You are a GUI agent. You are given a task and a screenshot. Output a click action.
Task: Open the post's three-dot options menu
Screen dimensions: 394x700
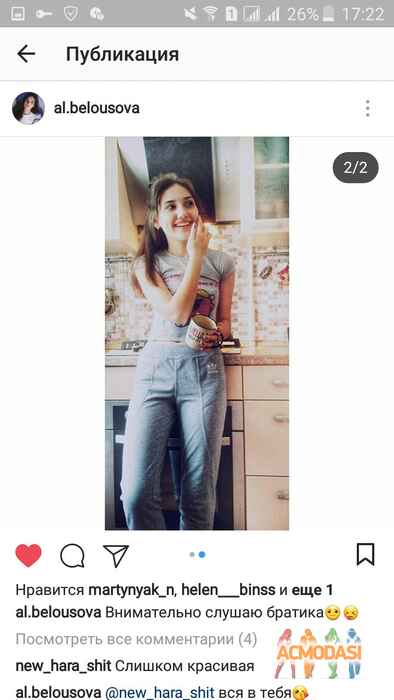coord(368,108)
